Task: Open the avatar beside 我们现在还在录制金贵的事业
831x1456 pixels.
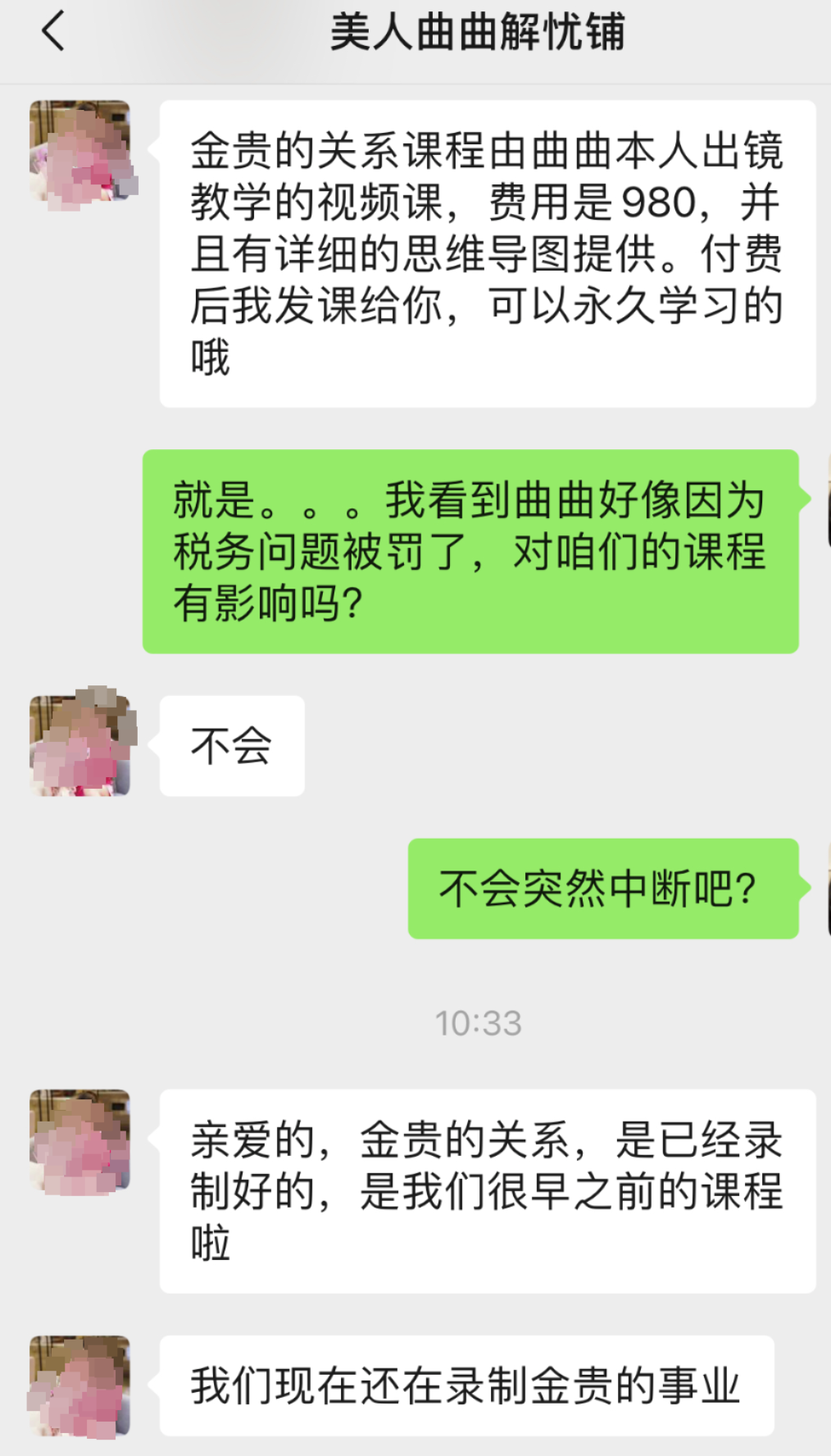Action: click(x=80, y=1385)
